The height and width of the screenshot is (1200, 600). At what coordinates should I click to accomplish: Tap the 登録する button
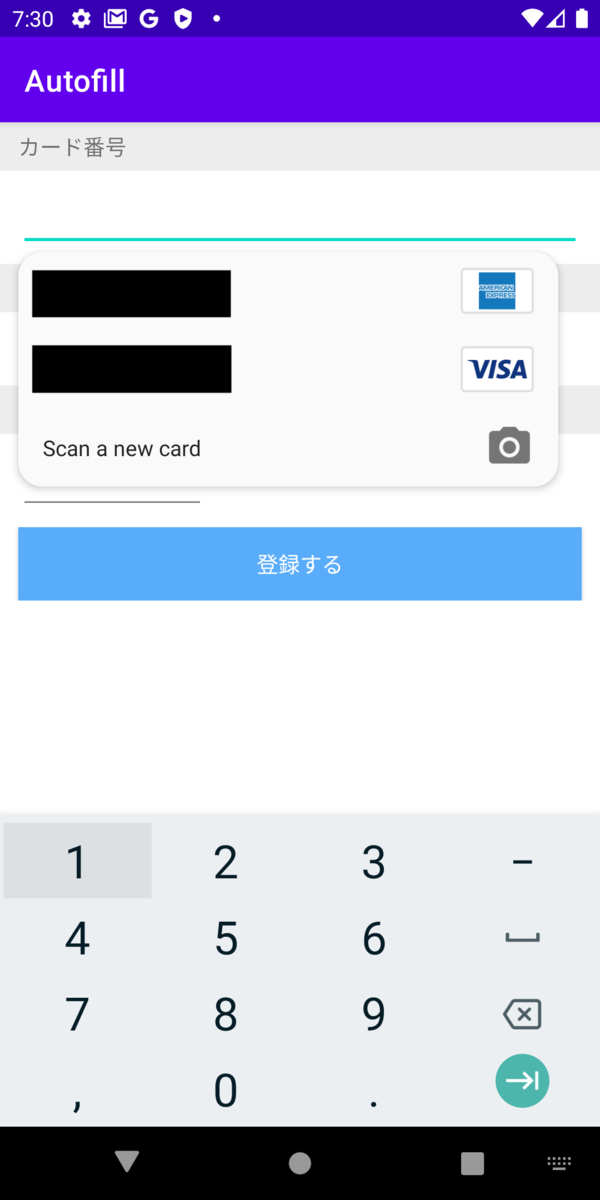[x=300, y=564]
